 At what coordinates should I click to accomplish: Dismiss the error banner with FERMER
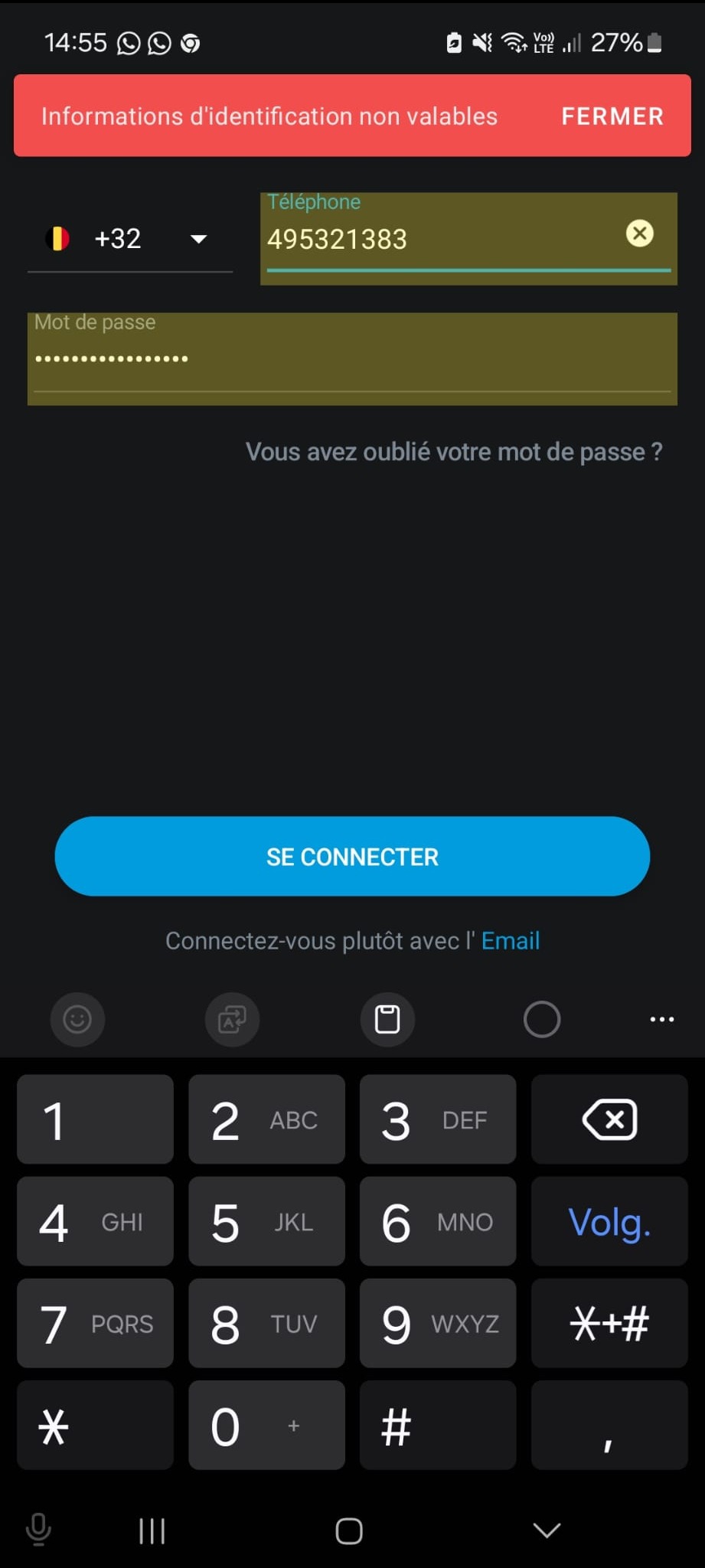click(x=612, y=116)
